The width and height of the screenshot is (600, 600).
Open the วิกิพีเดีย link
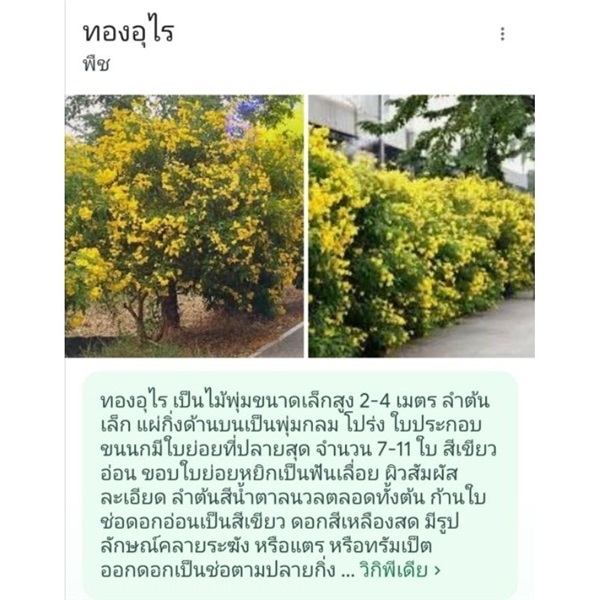(404, 570)
